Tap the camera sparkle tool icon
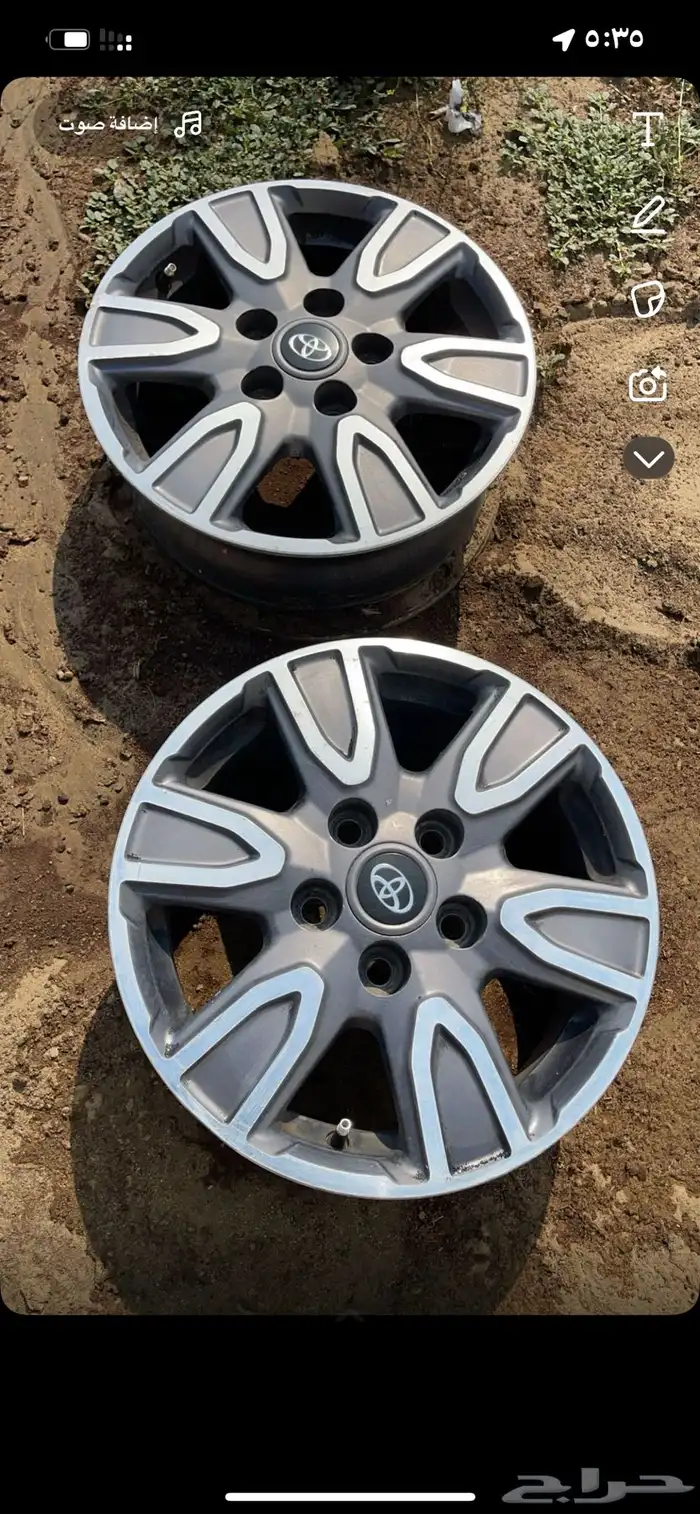This screenshot has width=700, height=1514. point(648,383)
